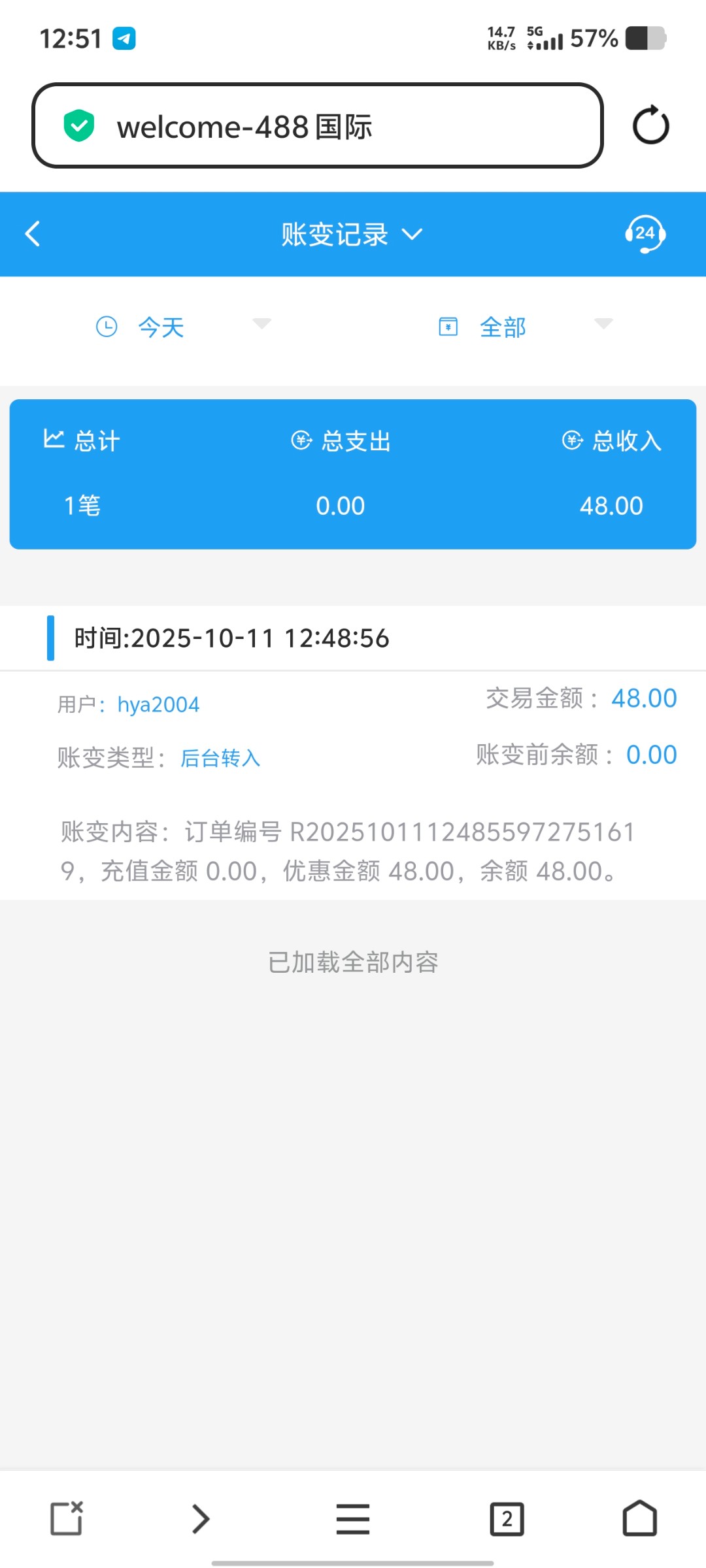The image size is (706, 1568).
Task: Expand the 账变记录 title dropdown
Action: coord(352,235)
